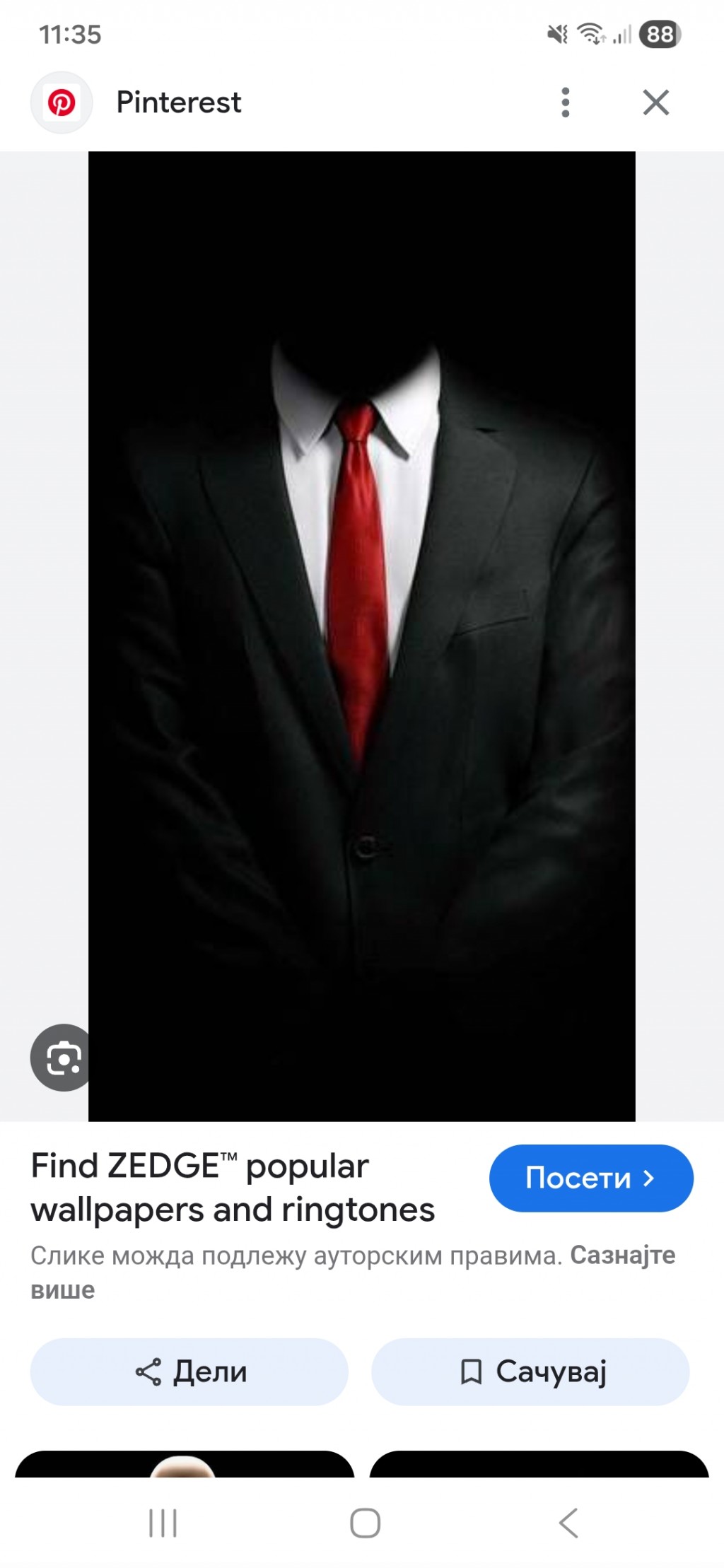Image resolution: width=724 pixels, height=1568 pixels.
Task: Save the image with Сачувај
Action: tap(530, 1371)
